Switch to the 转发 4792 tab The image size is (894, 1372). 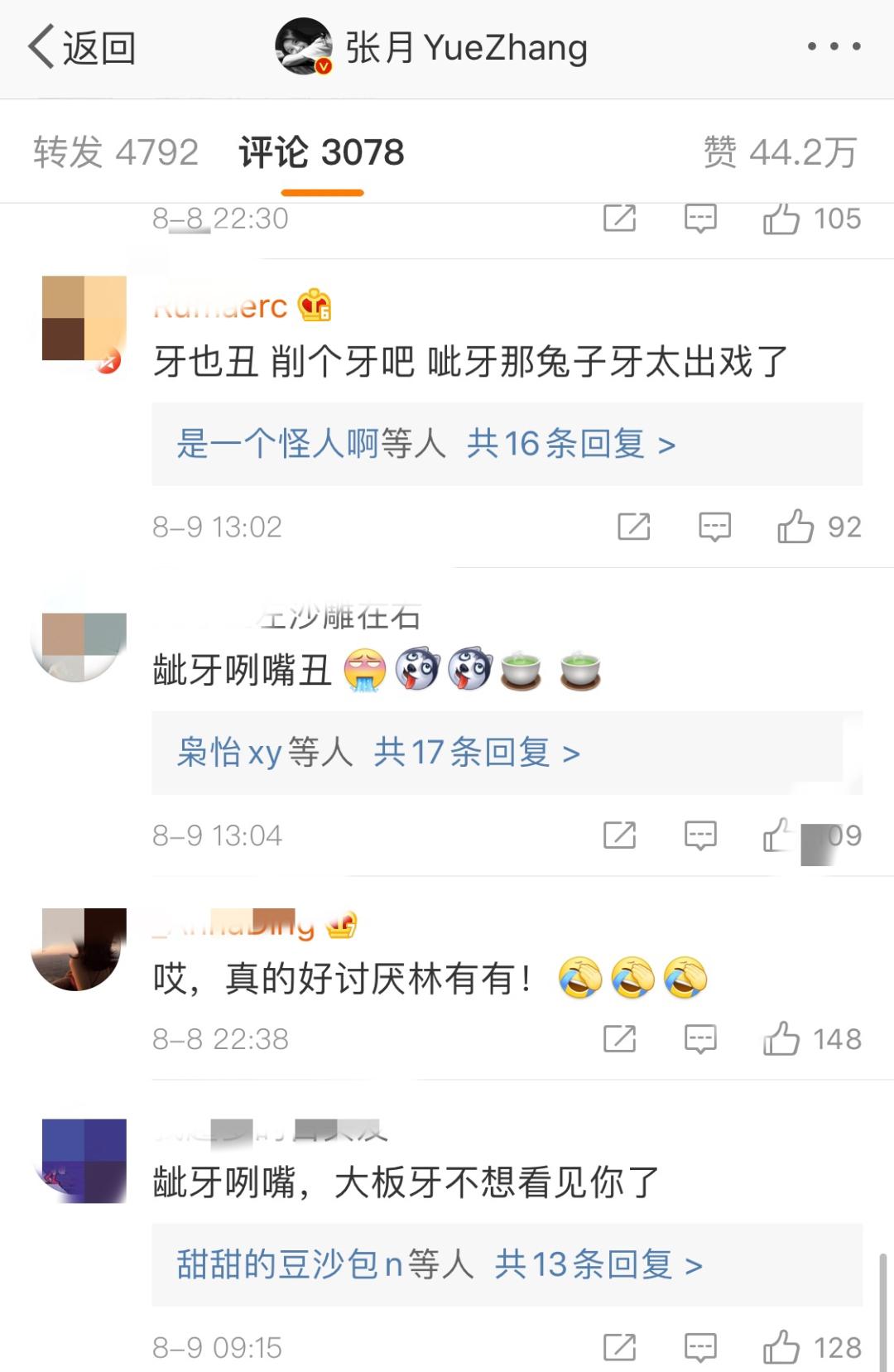coord(116,152)
